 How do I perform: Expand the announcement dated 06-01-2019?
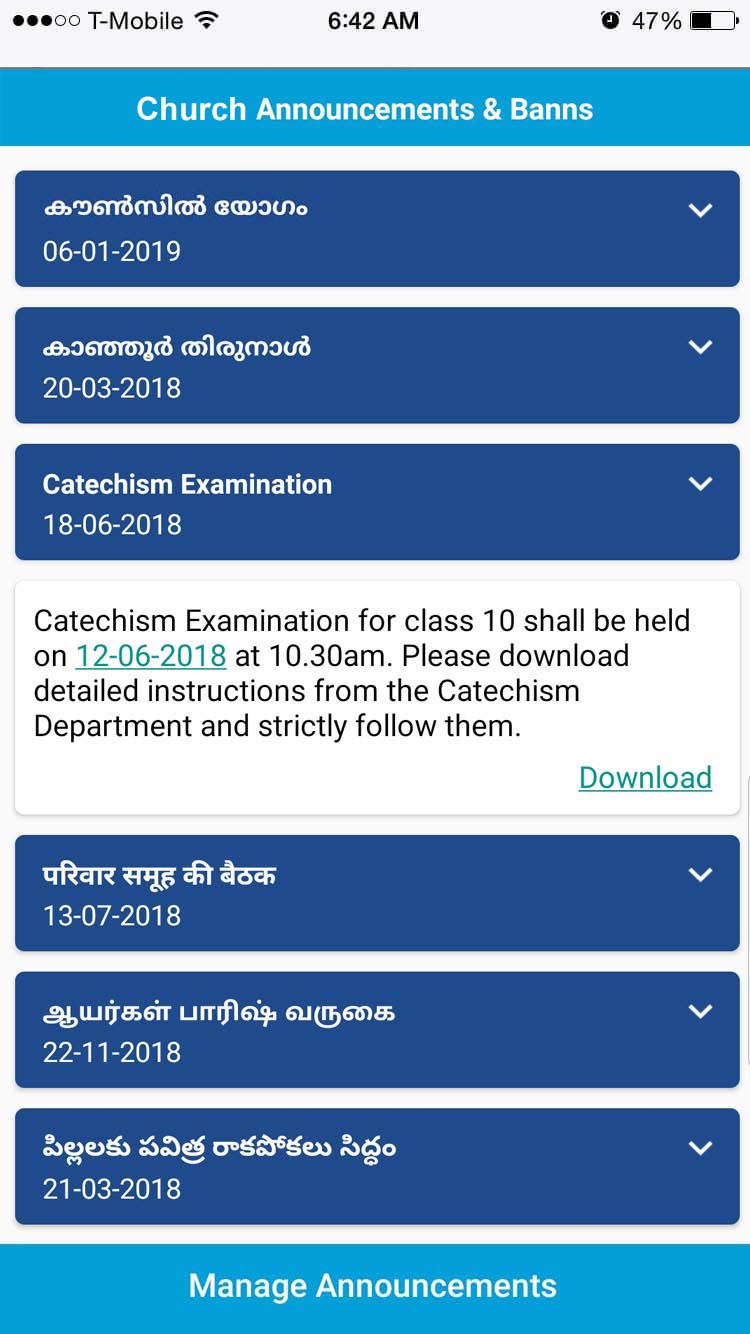(700, 210)
